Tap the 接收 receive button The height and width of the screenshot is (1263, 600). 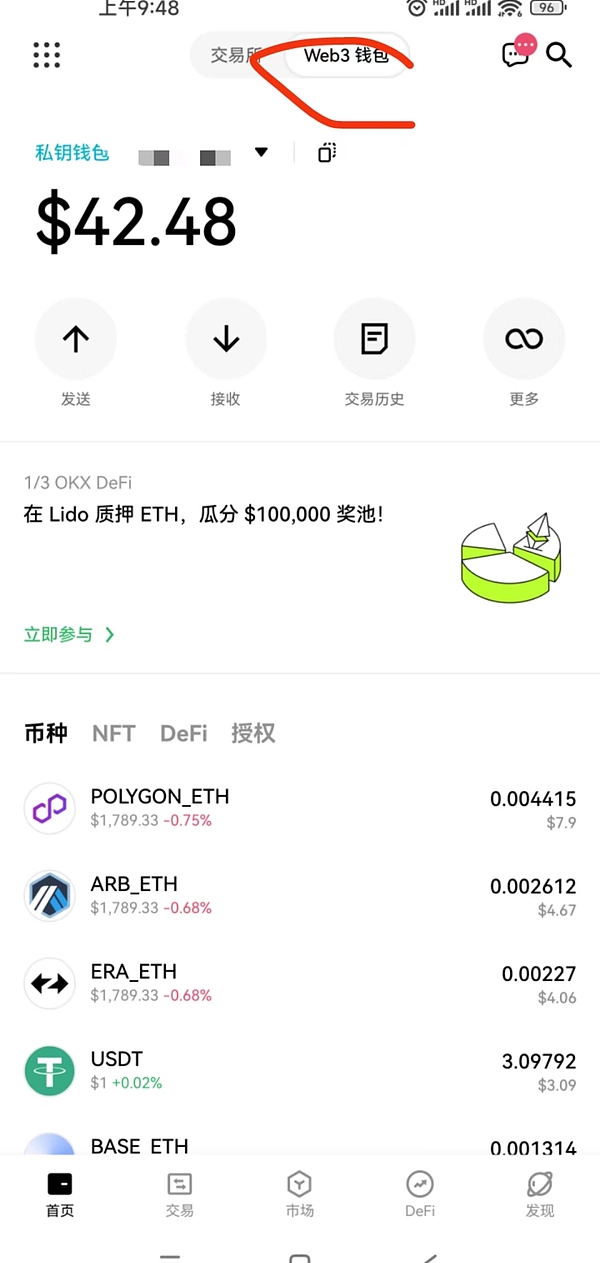226,340
